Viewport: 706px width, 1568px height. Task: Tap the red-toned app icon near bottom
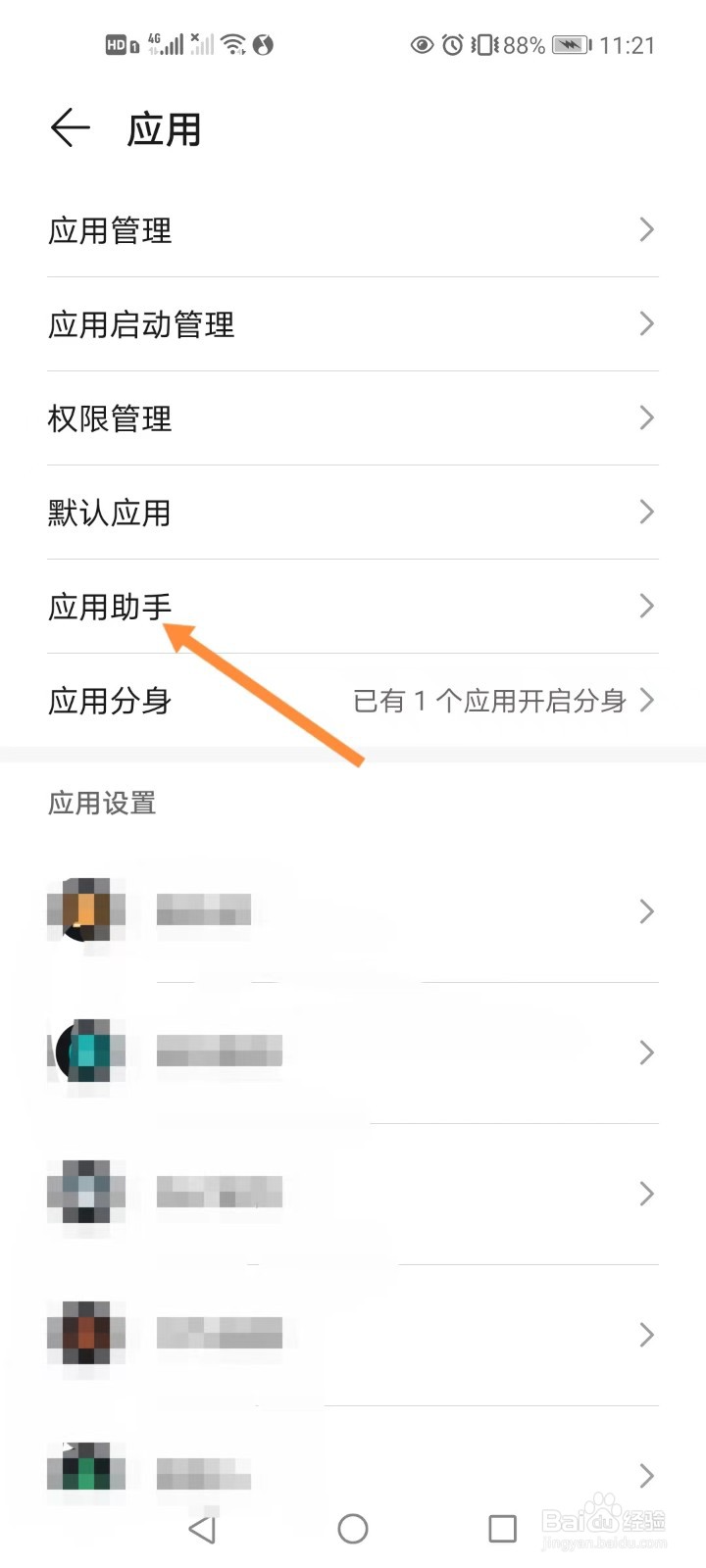click(x=84, y=1335)
